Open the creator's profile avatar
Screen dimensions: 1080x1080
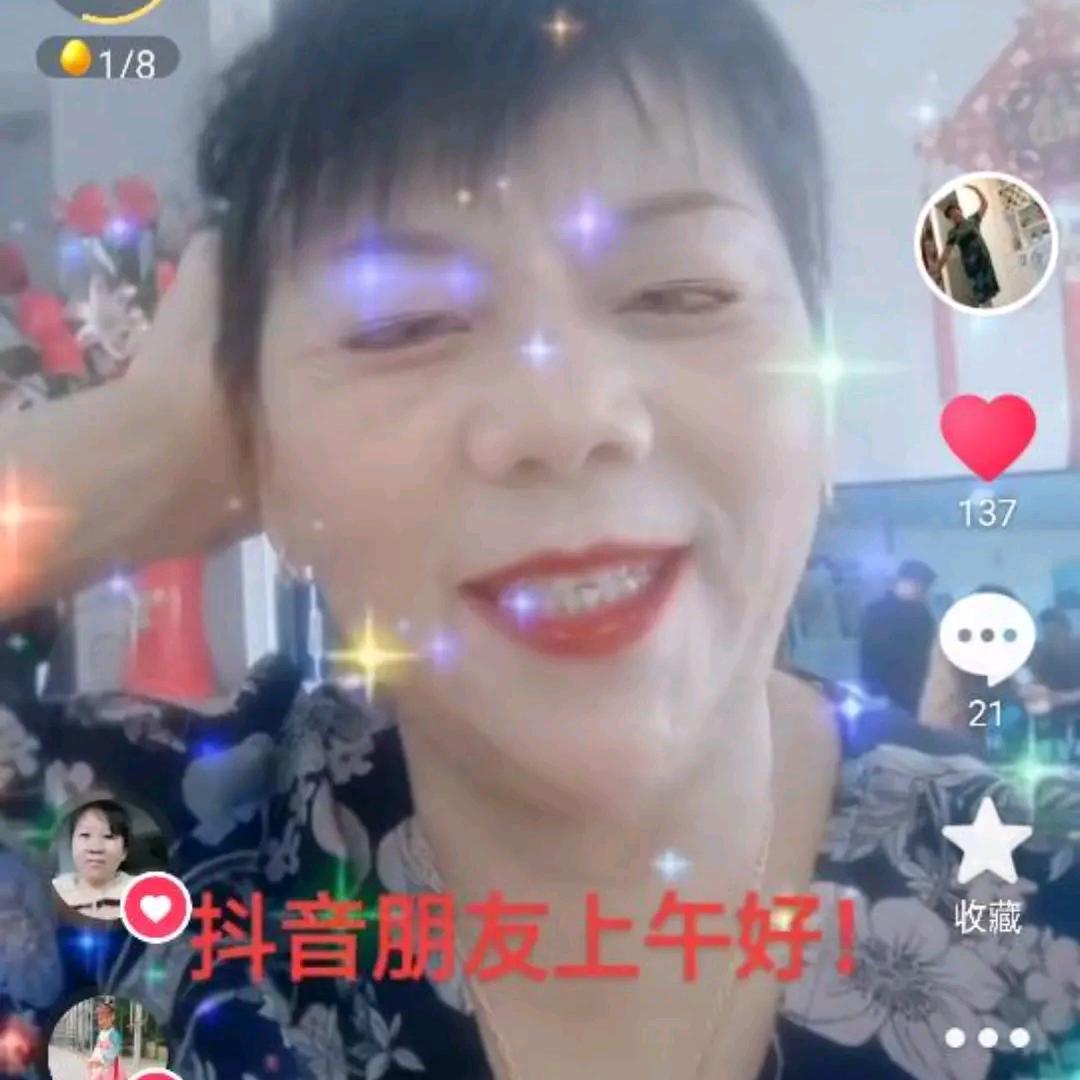coord(986,243)
